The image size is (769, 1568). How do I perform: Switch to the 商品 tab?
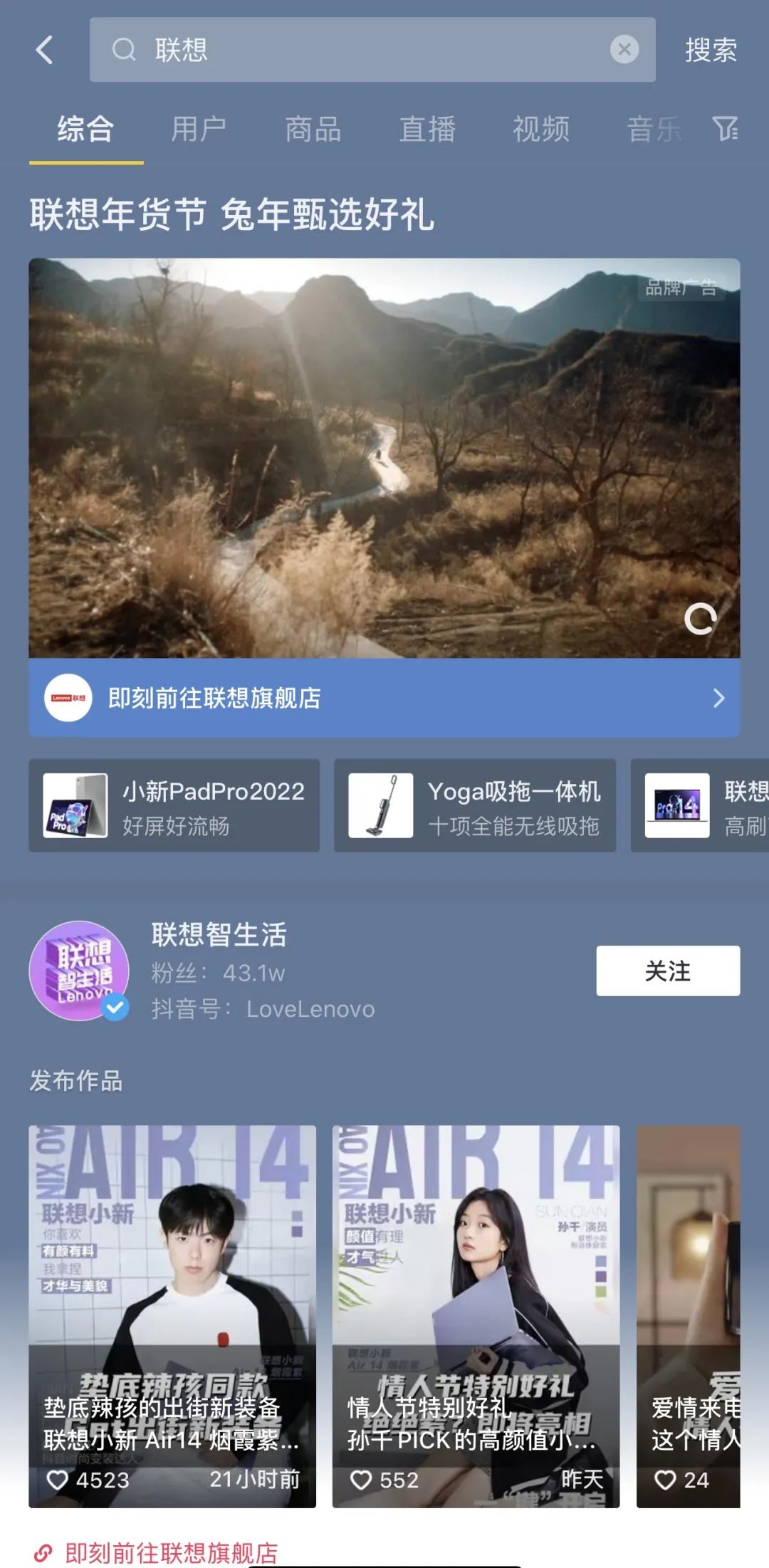point(313,130)
